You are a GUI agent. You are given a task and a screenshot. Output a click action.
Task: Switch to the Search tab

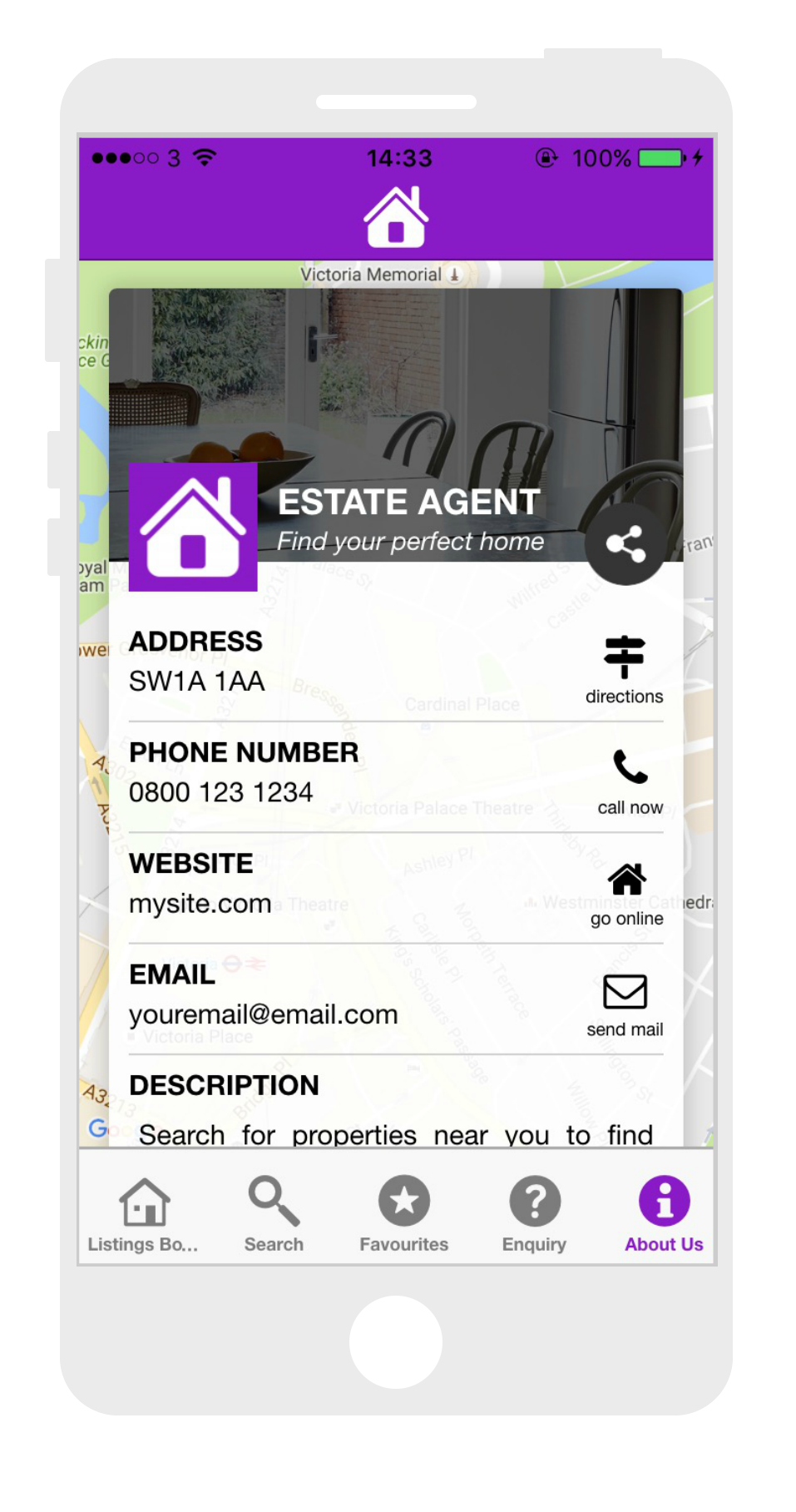click(x=274, y=1213)
